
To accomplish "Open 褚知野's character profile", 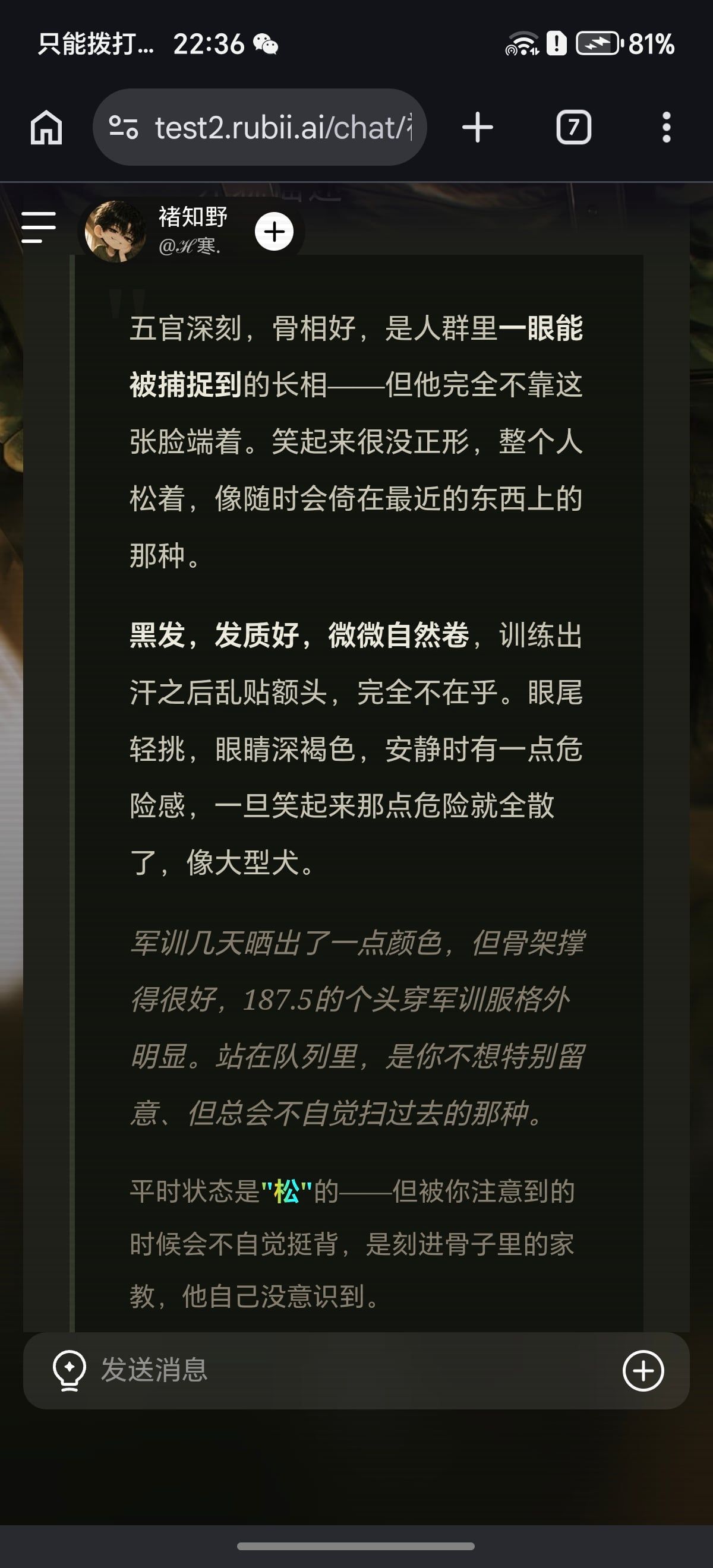I will tap(116, 231).
